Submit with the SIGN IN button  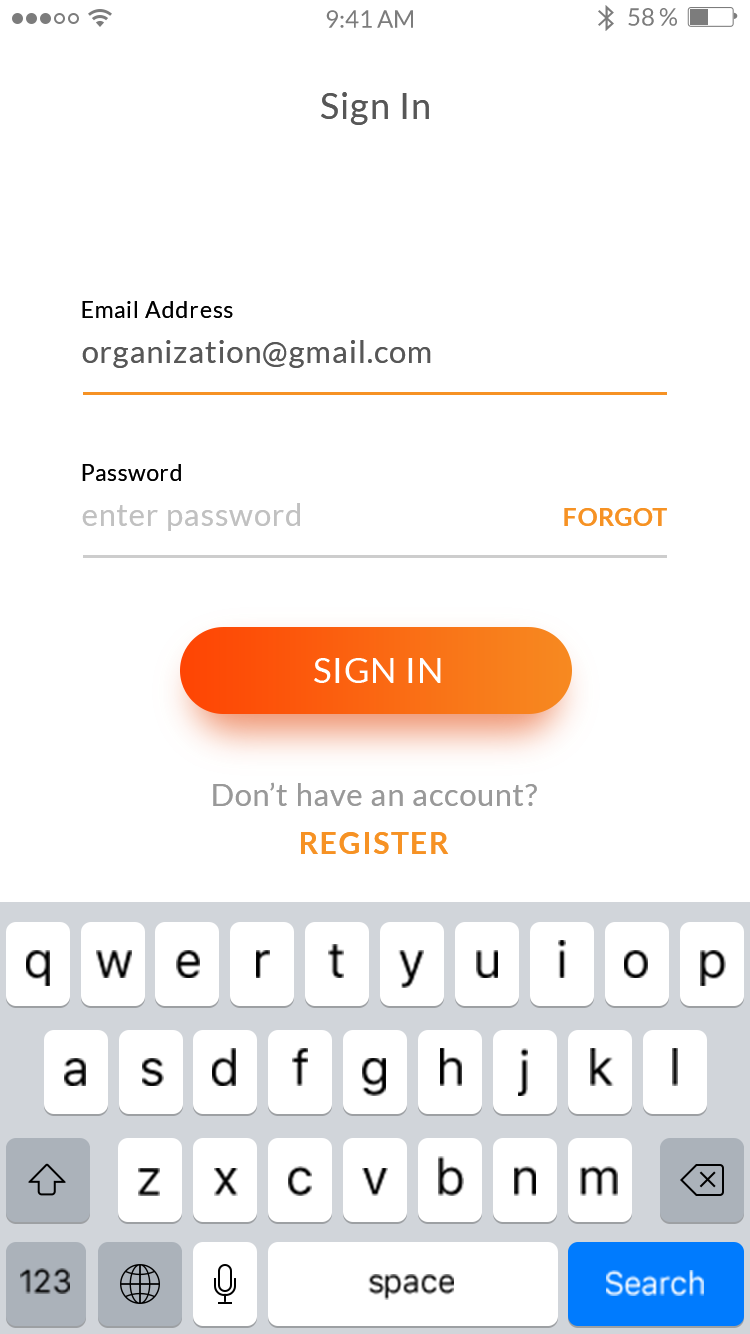(x=376, y=670)
